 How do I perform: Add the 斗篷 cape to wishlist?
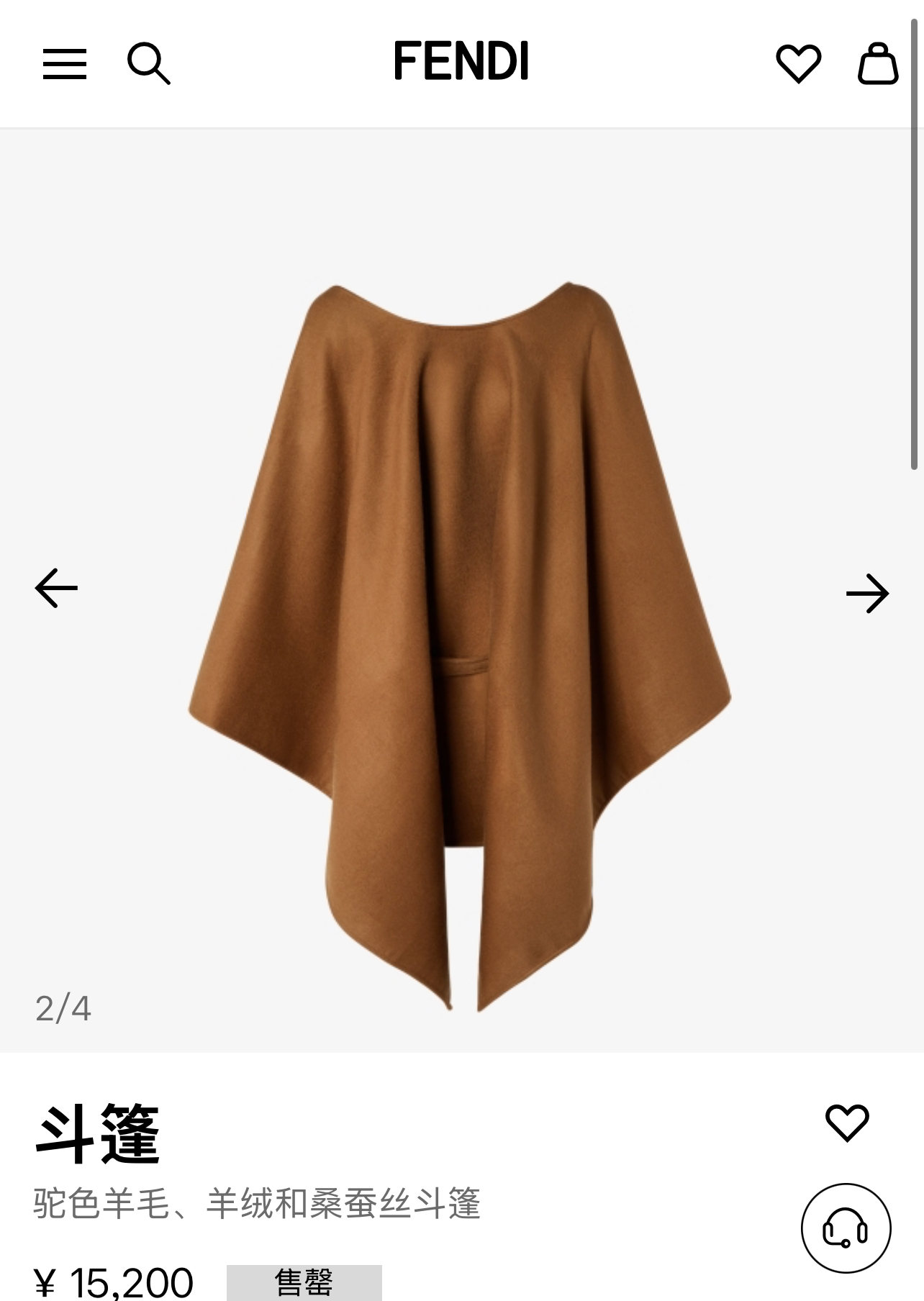[847, 1123]
